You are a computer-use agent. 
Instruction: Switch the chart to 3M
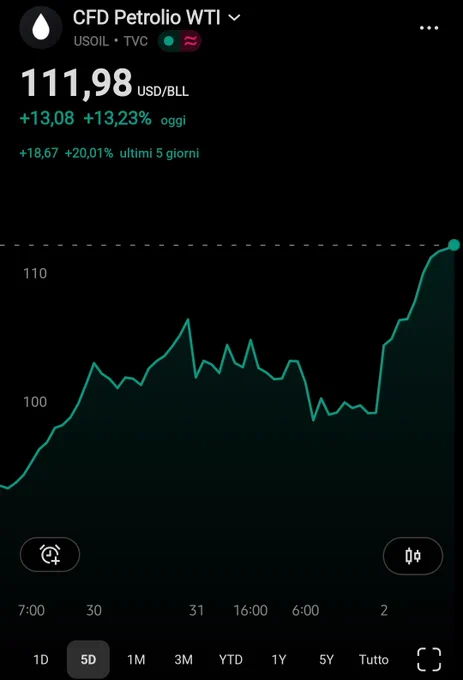(x=183, y=660)
